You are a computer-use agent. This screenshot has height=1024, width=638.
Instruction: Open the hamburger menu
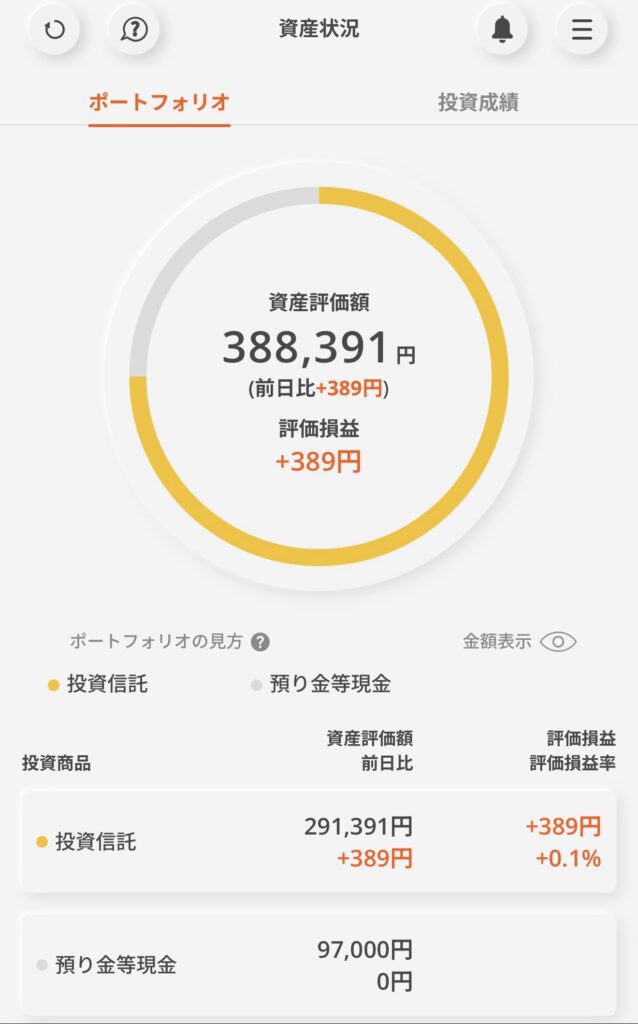[582, 30]
